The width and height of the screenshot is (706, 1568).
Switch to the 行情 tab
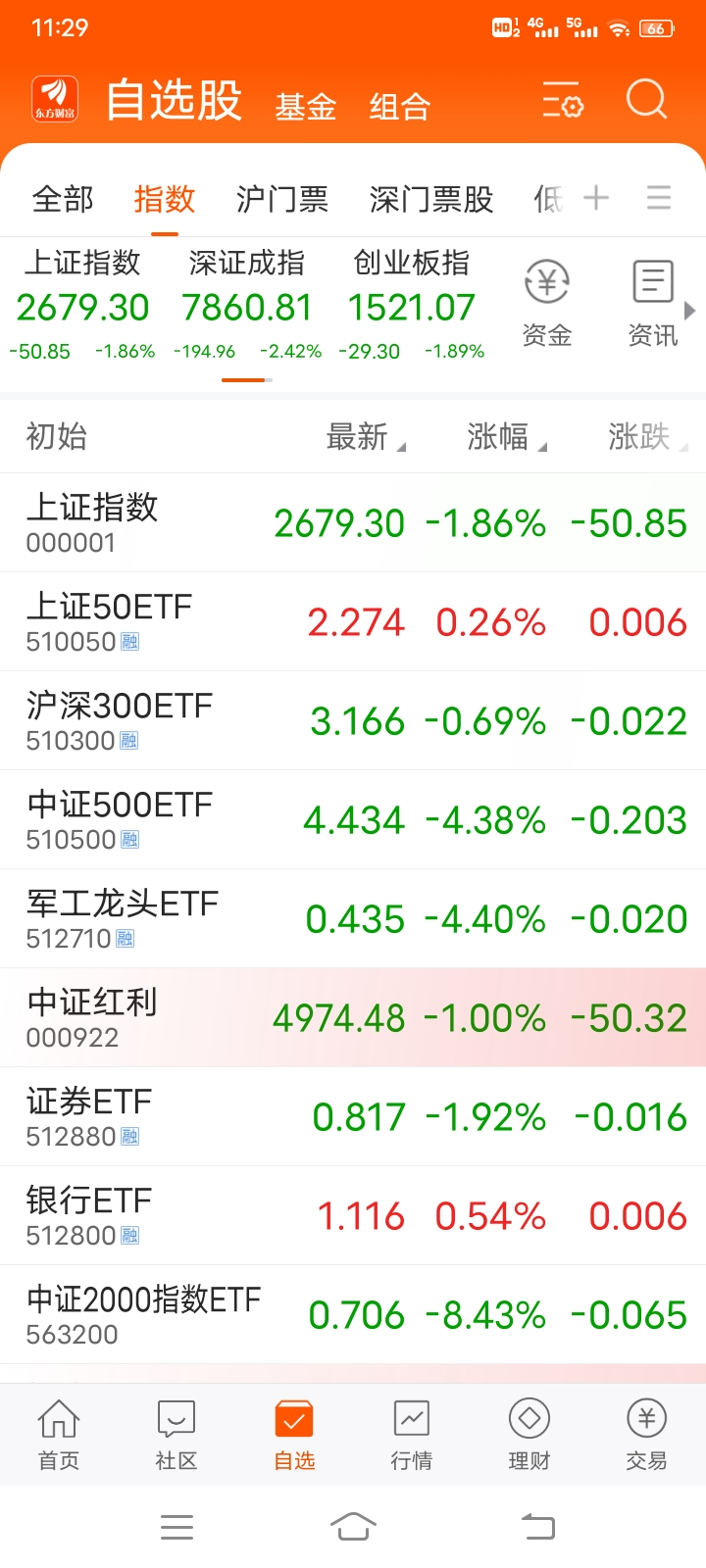[412, 1435]
